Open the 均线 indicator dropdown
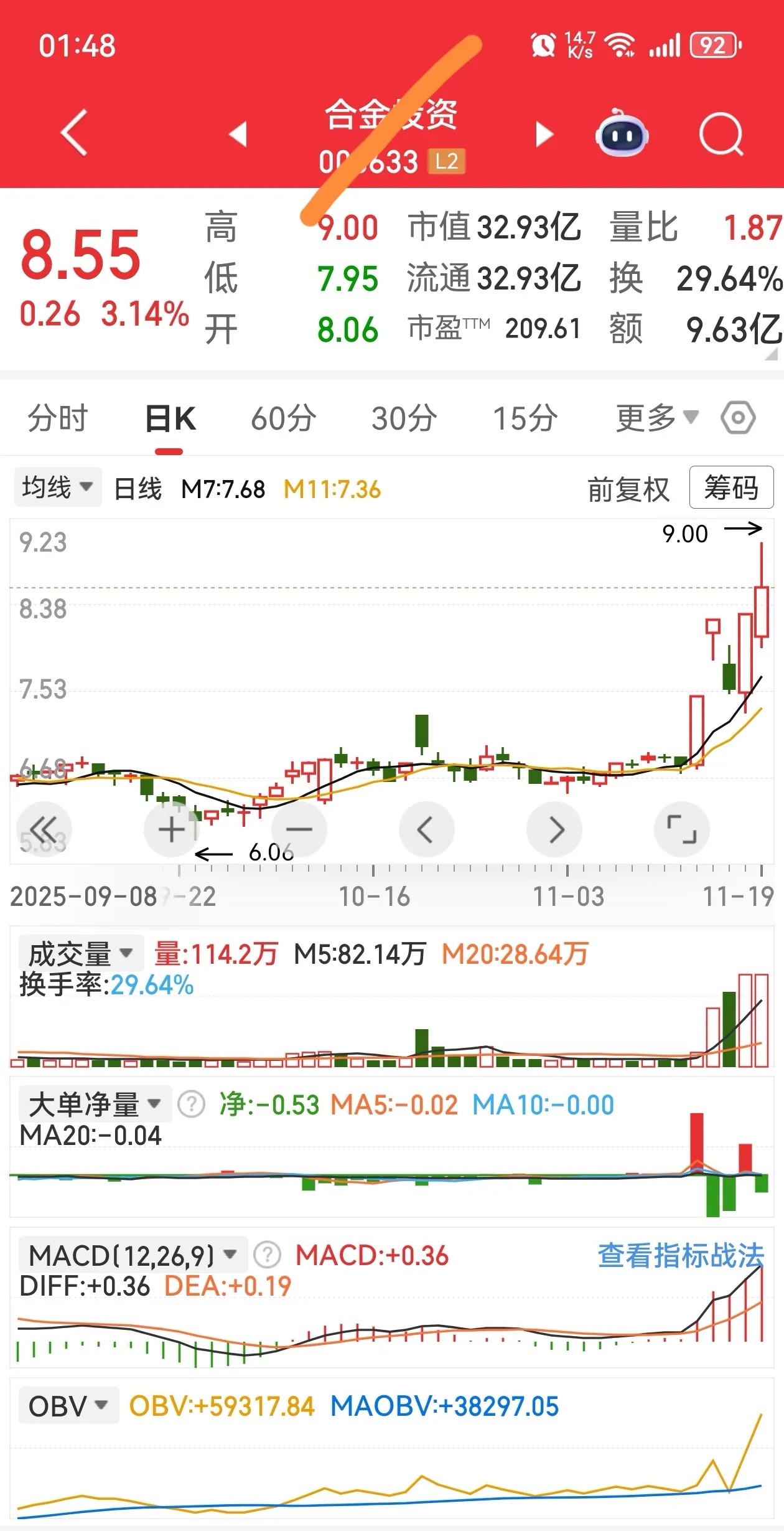Image resolution: width=784 pixels, height=1531 pixels. coord(57,487)
